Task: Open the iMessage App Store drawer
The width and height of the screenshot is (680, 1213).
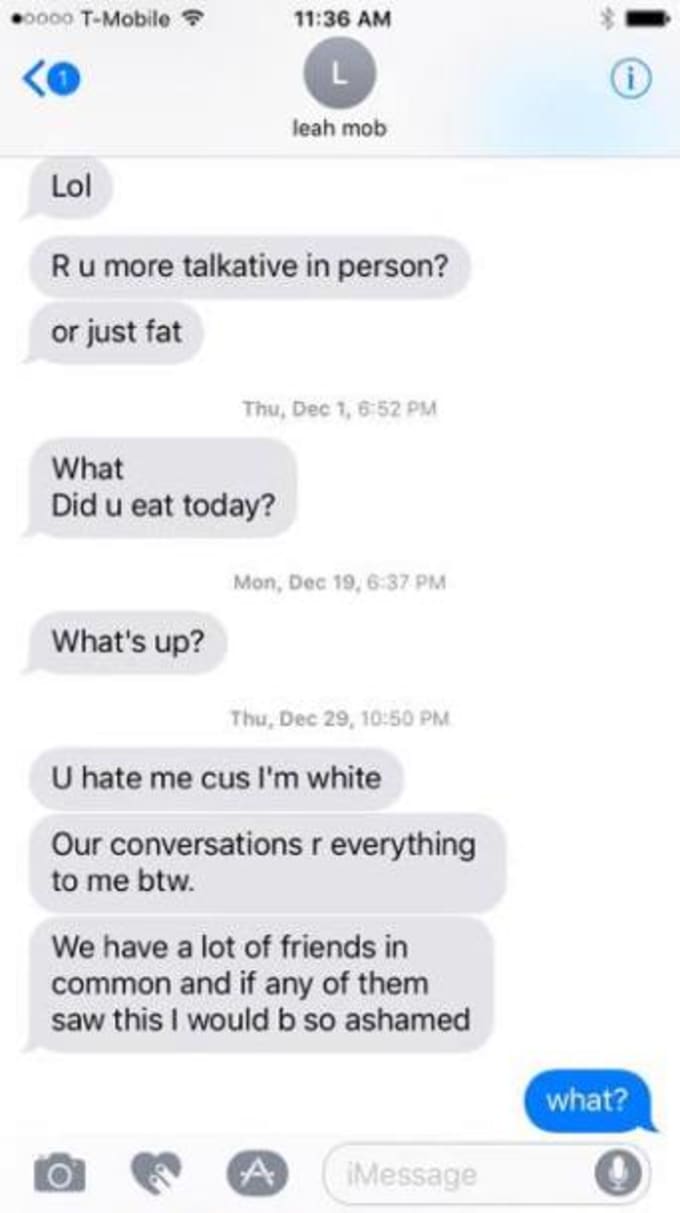Action: tap(255, 1172)
